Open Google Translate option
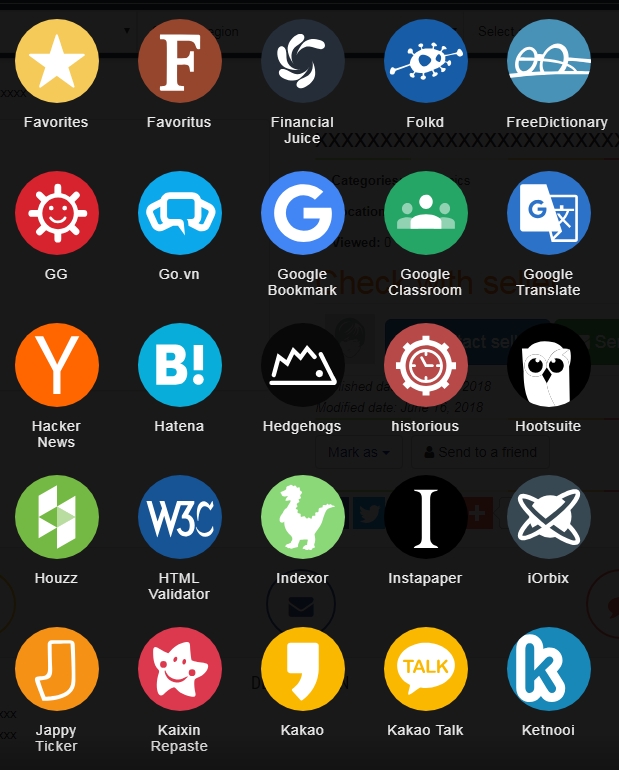 tap(549, 213)
